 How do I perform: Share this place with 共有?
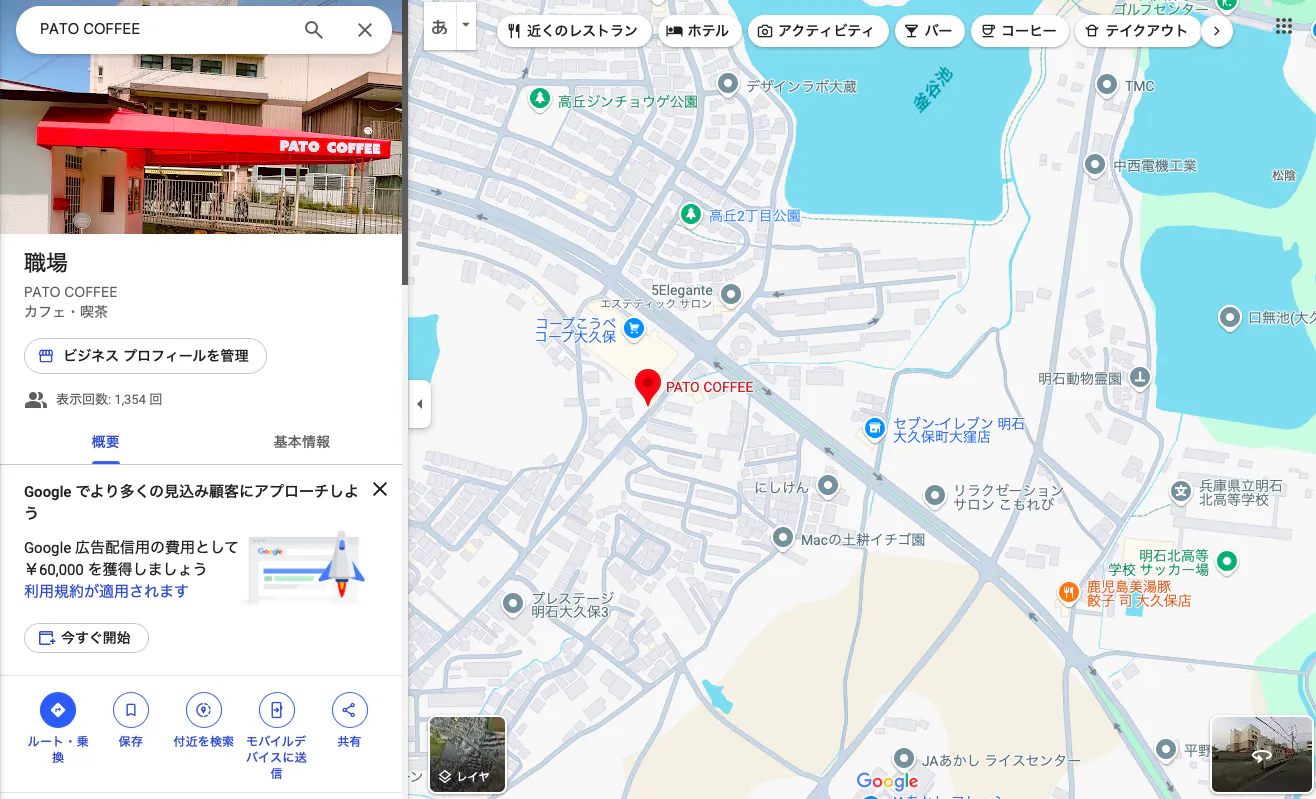pos(349,711)
